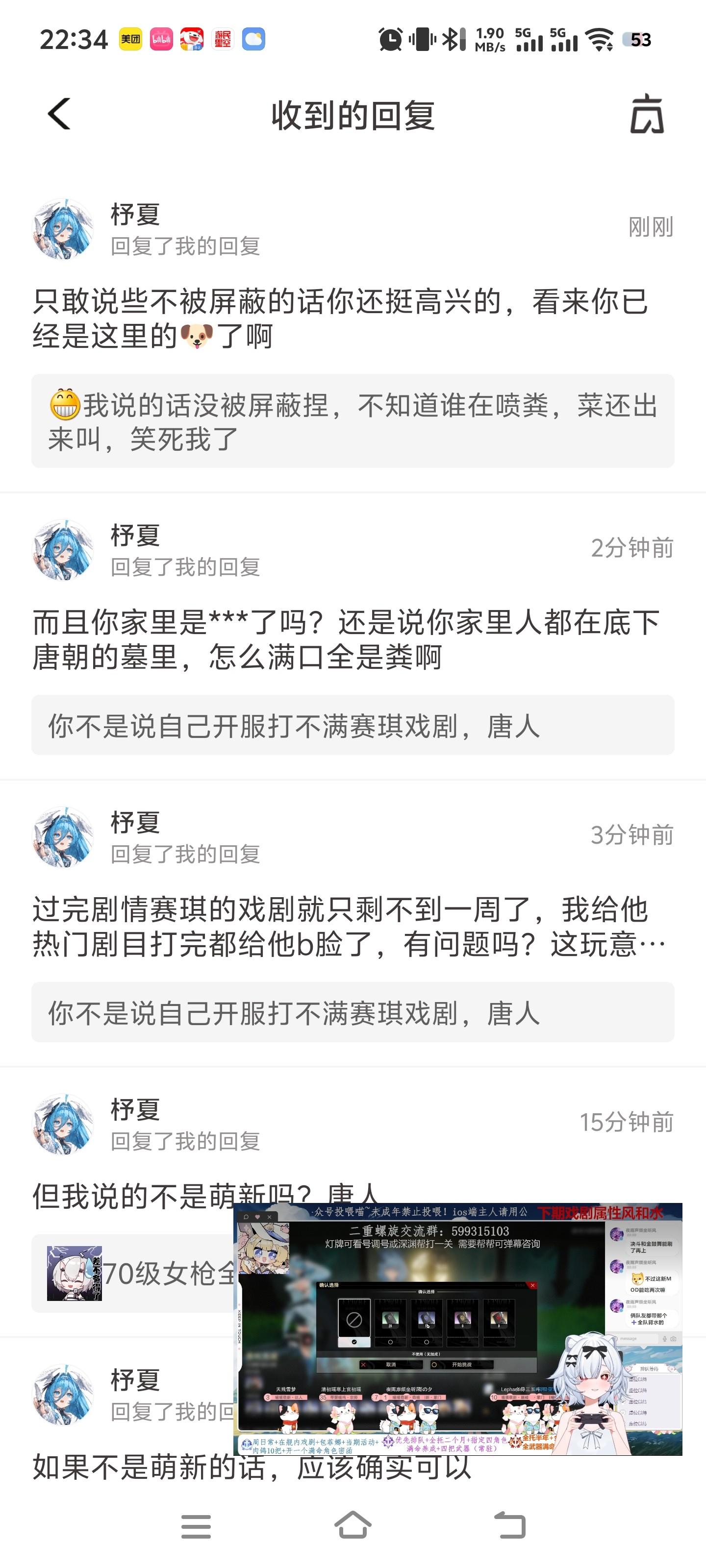This screenshot has height=1568, width=706.
Task: Open the quoted comment under the 2分钟前 reply
Action: [x=353, y=726]
